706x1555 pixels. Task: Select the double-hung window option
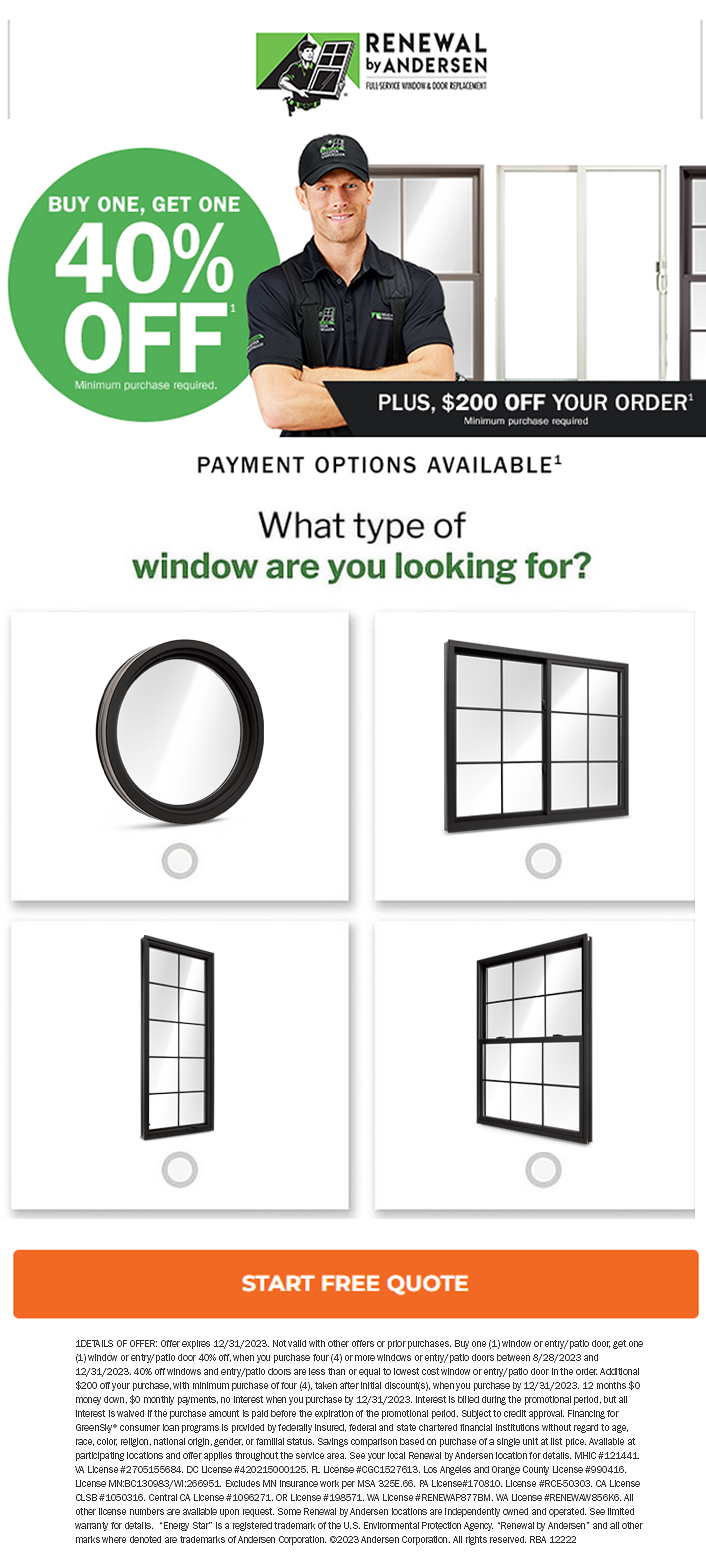click(543, 1168)
